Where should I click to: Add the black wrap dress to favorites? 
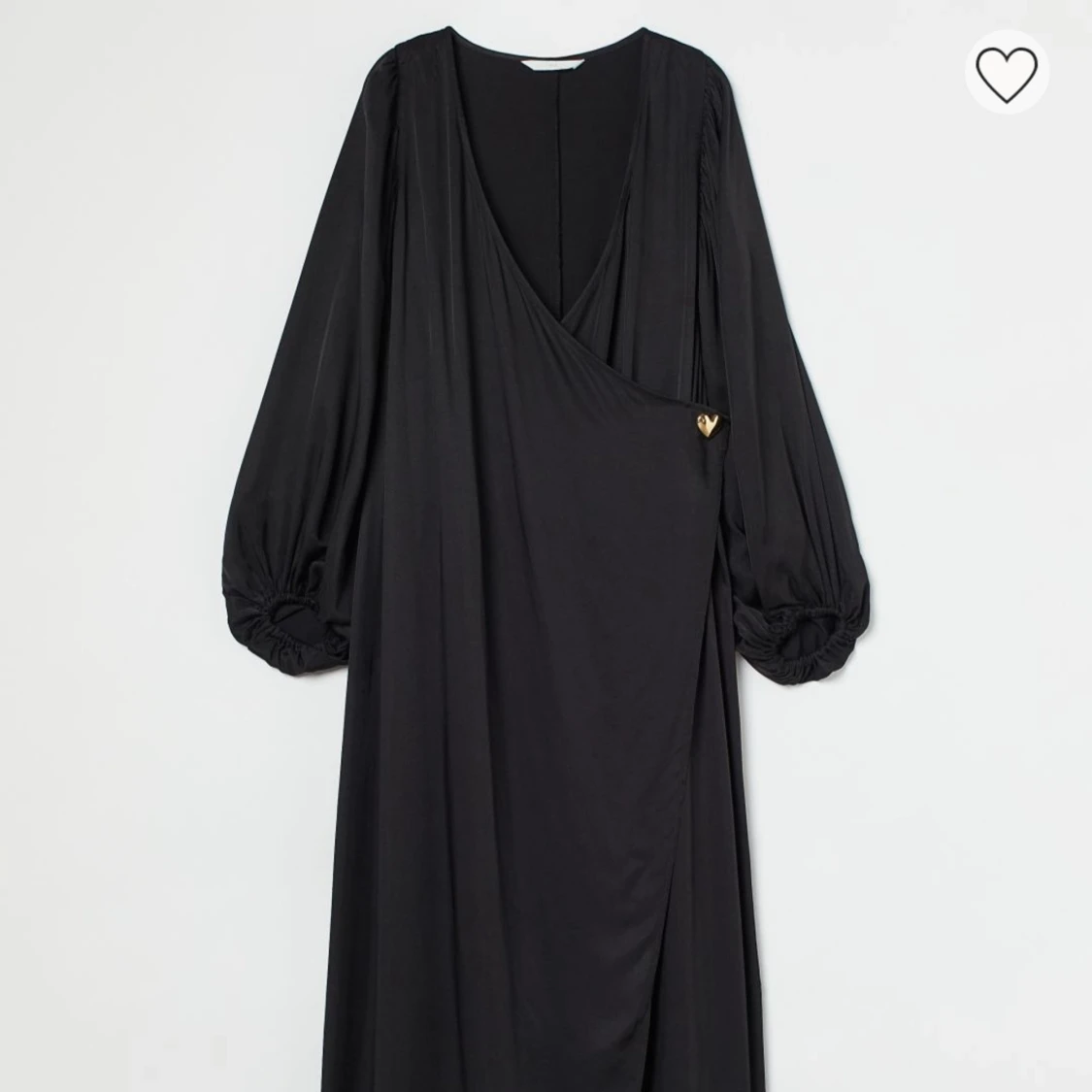pyautogui.click(x=1007, y=71)
